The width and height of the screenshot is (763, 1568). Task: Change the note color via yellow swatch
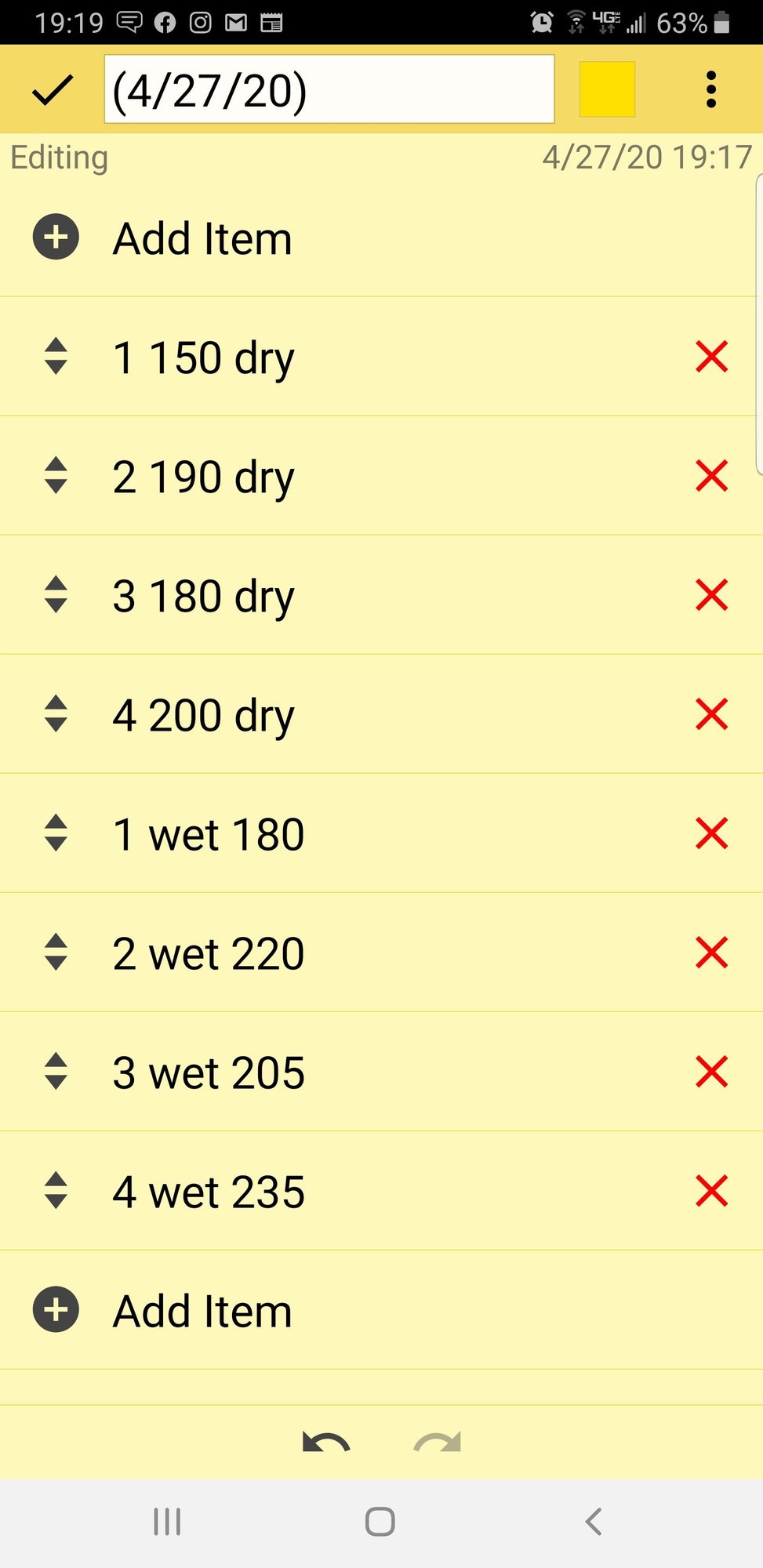(607, 89)
